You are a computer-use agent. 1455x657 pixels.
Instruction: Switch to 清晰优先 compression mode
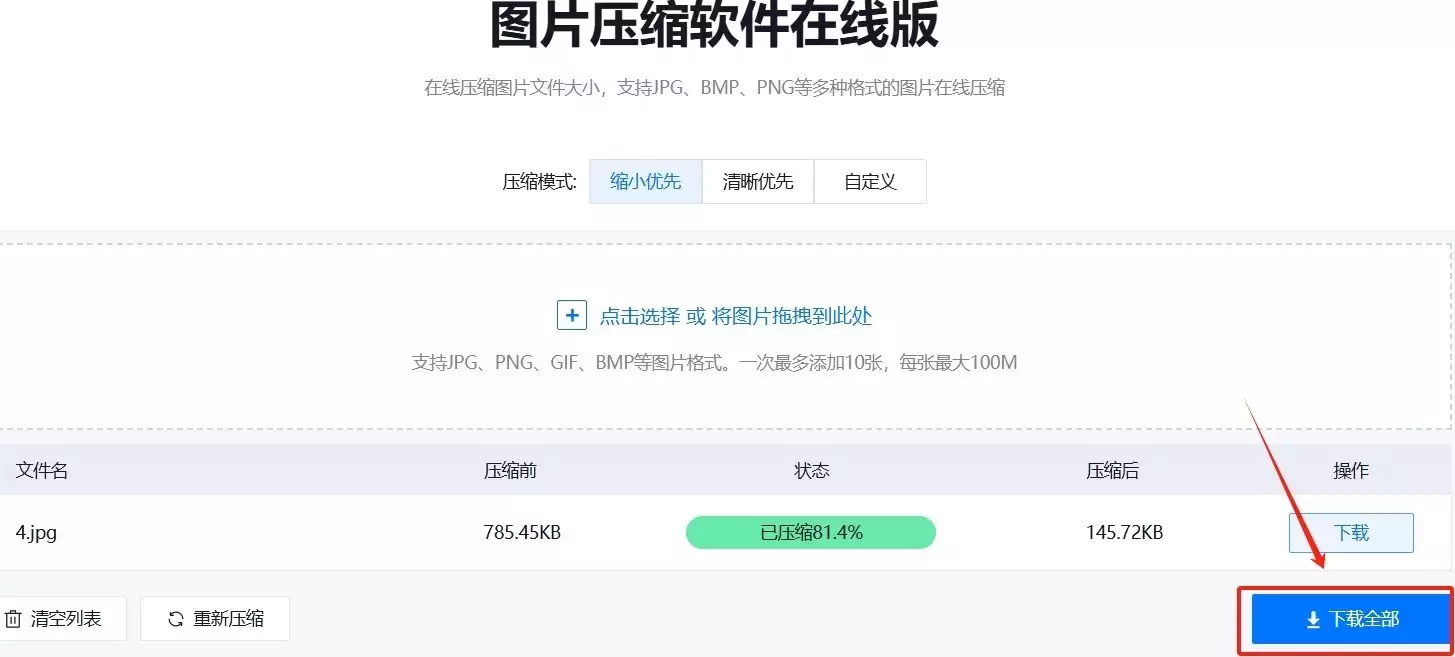(758, 182)
